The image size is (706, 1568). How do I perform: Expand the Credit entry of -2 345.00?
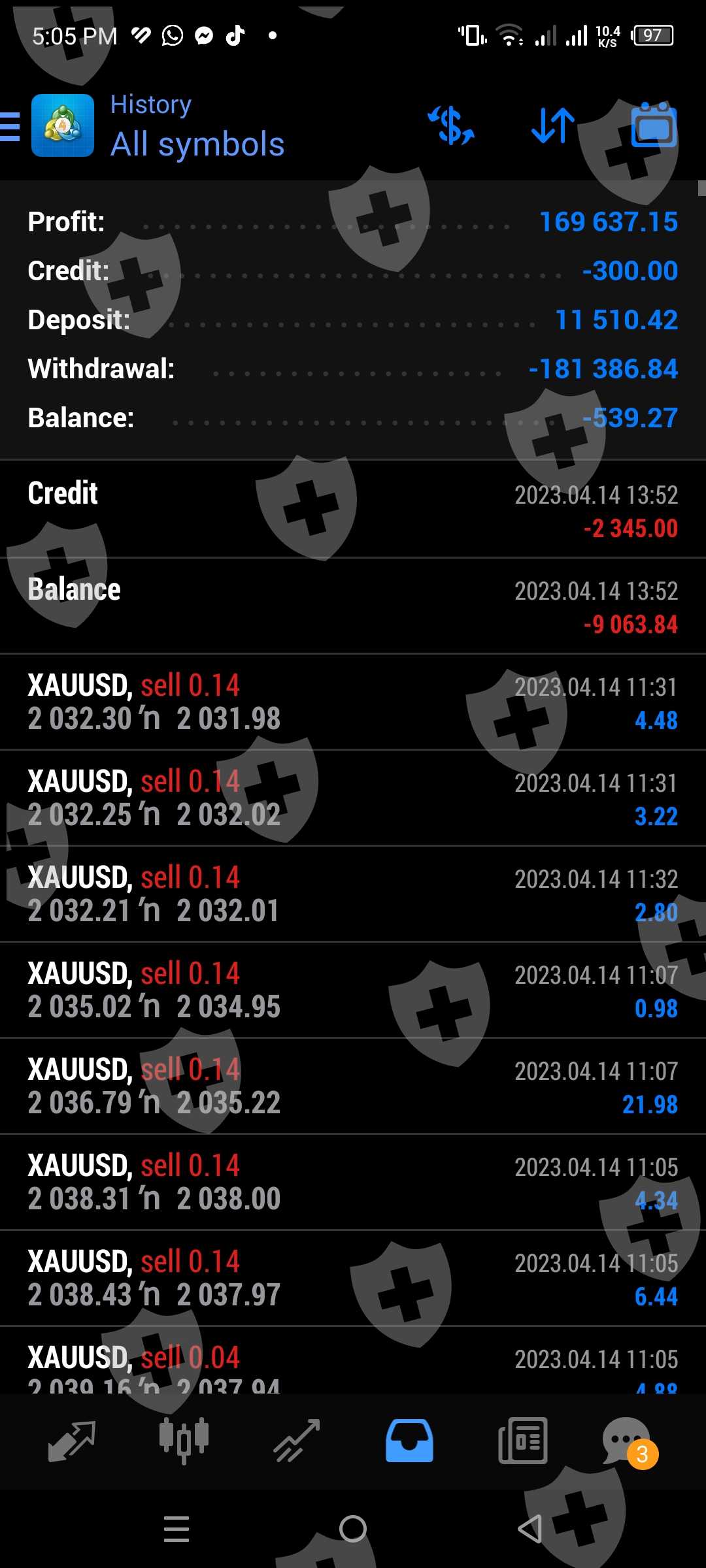353,510
